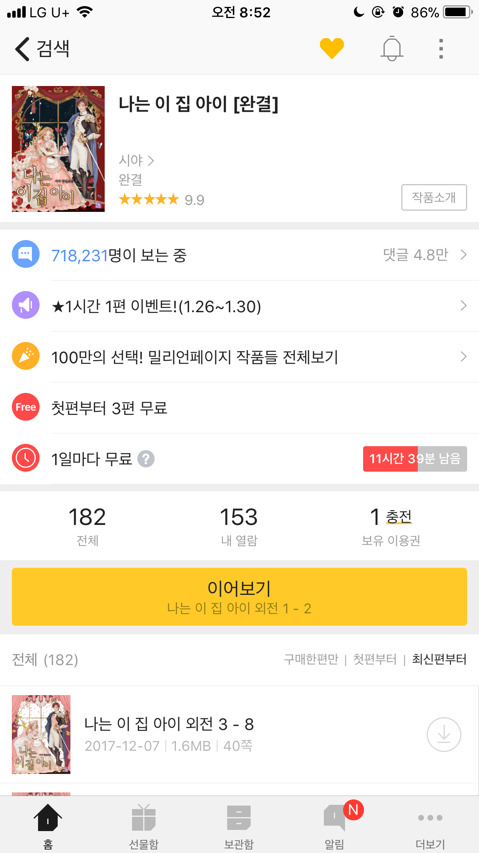This screenshot has height=853, width=479.
Task: Sort episodes by 첫편부터
Action: [374, 660]
